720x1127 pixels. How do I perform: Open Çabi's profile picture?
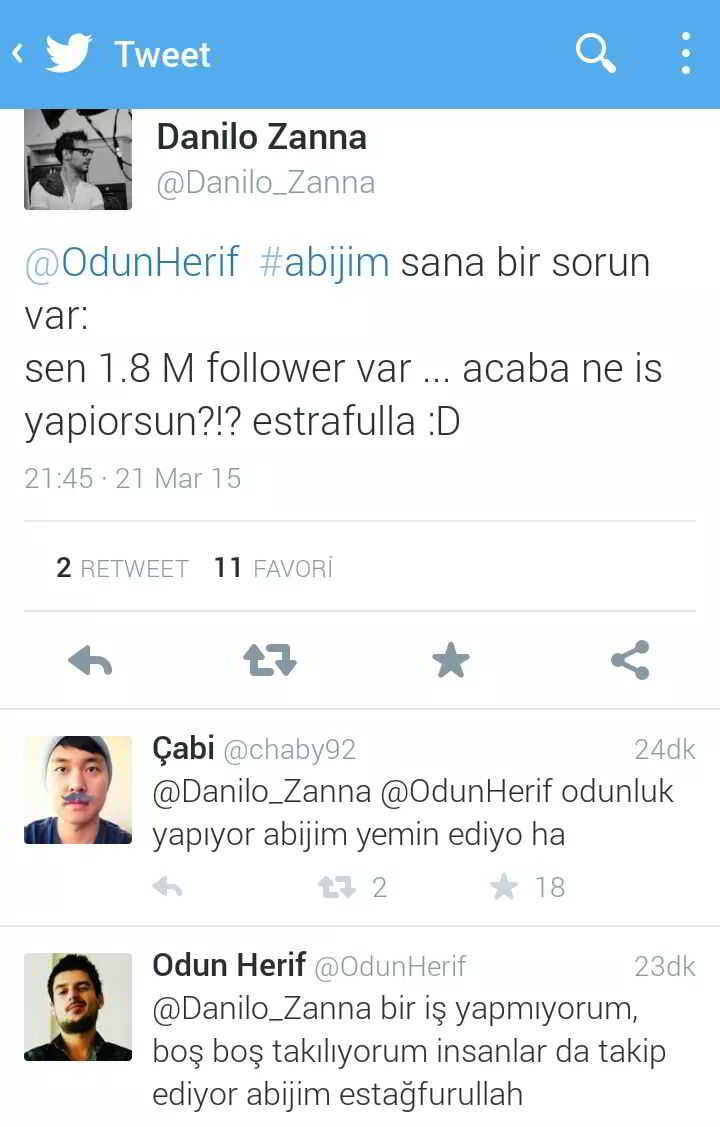coord(78,790)
